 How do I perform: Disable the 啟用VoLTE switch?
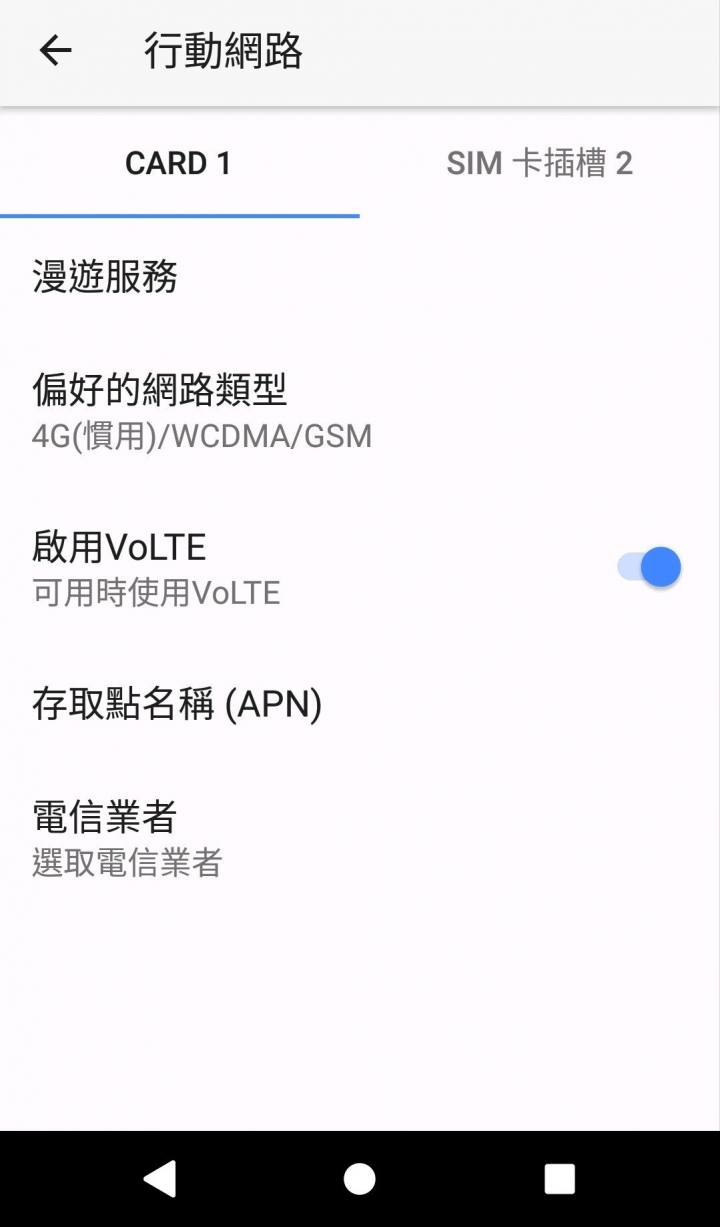point(650,568)
